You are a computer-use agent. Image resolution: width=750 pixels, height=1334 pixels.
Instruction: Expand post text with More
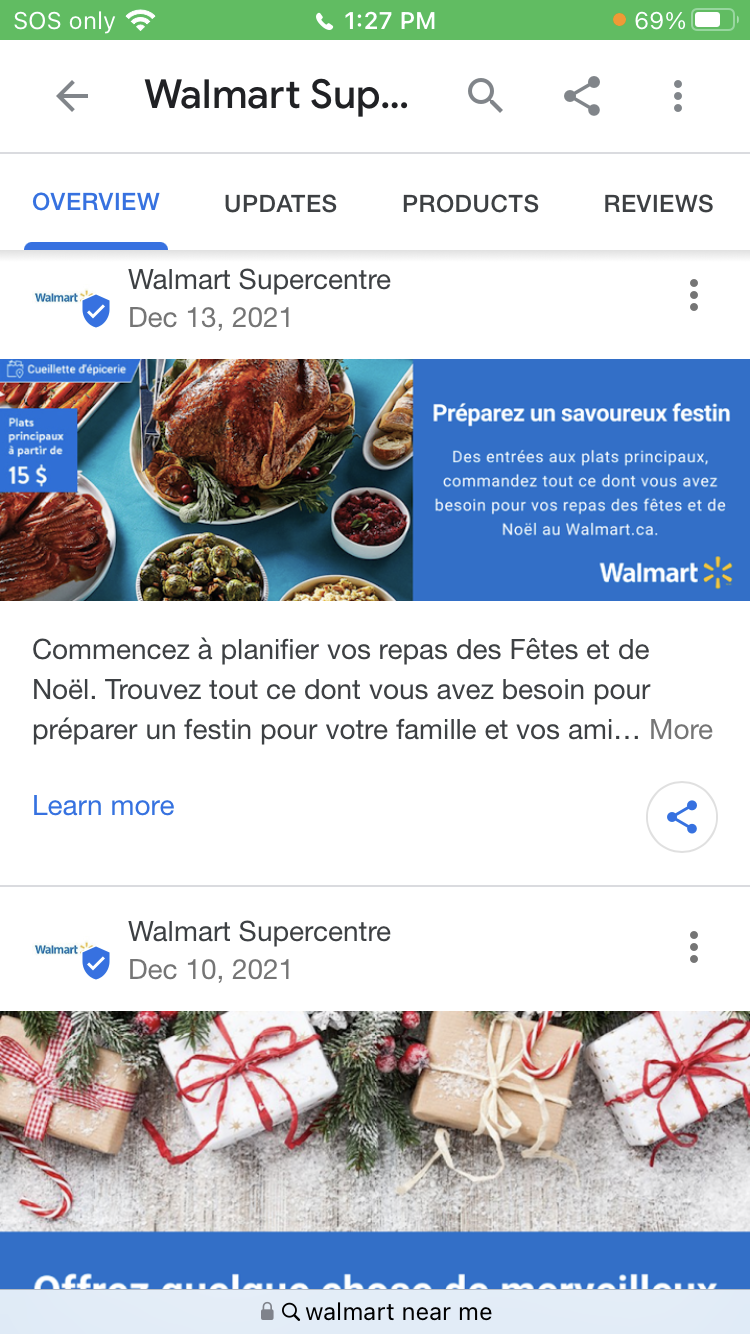coord(681,729)
